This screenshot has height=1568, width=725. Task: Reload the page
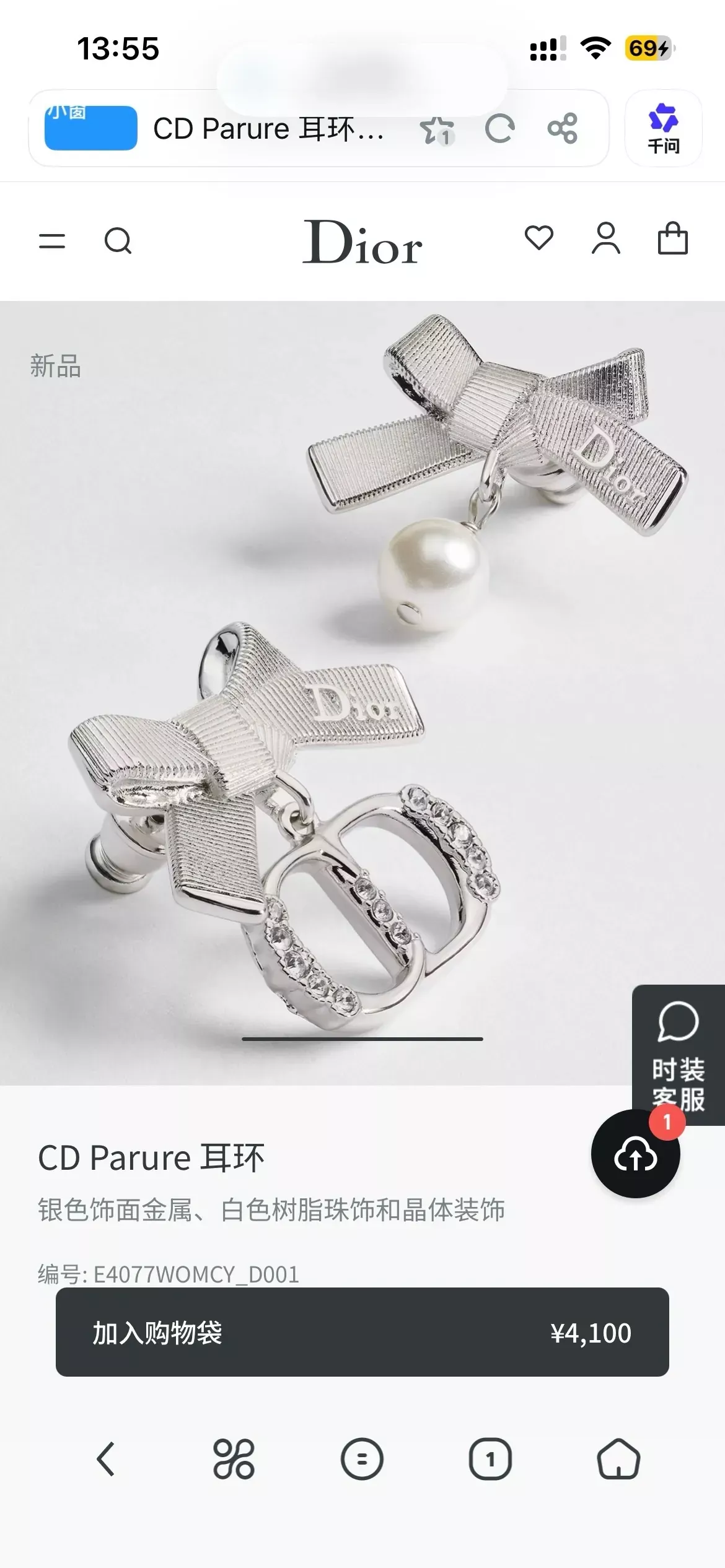(x=499, y=129)
